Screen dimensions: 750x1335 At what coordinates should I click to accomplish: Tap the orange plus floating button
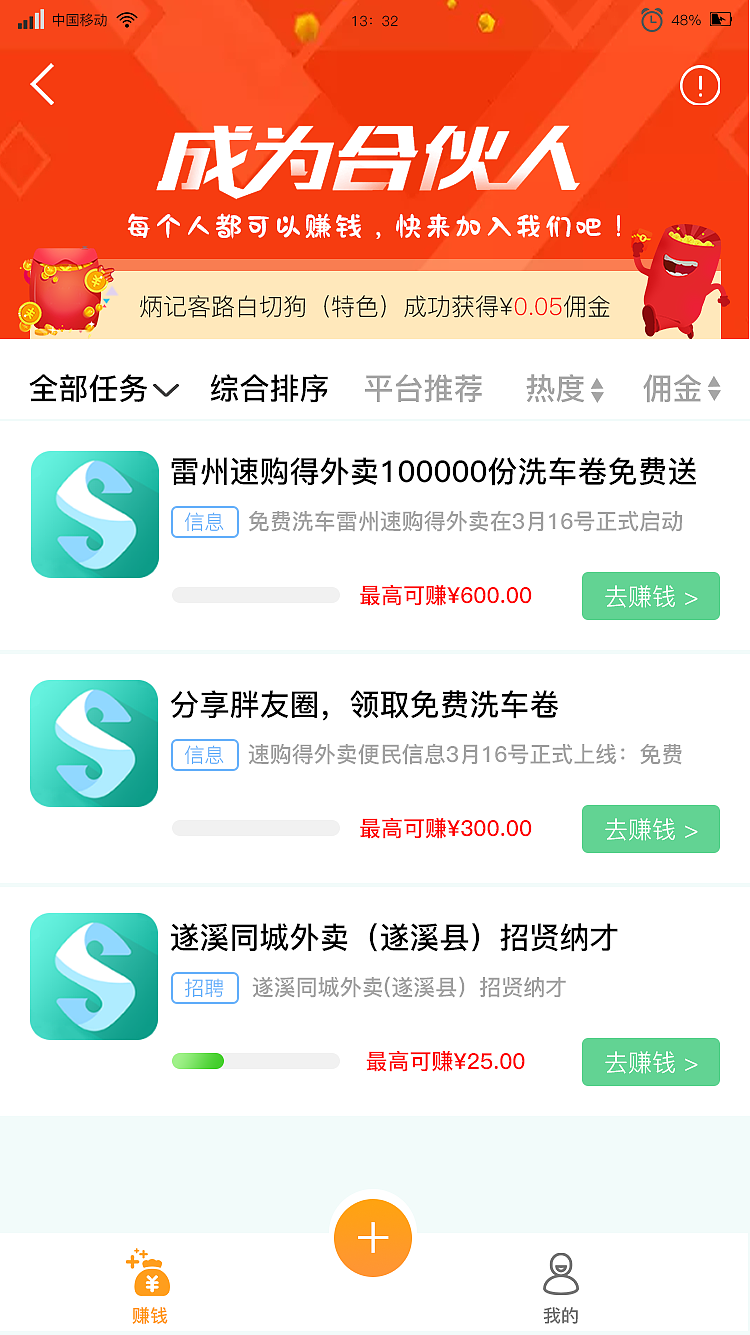coord(372,1238)
